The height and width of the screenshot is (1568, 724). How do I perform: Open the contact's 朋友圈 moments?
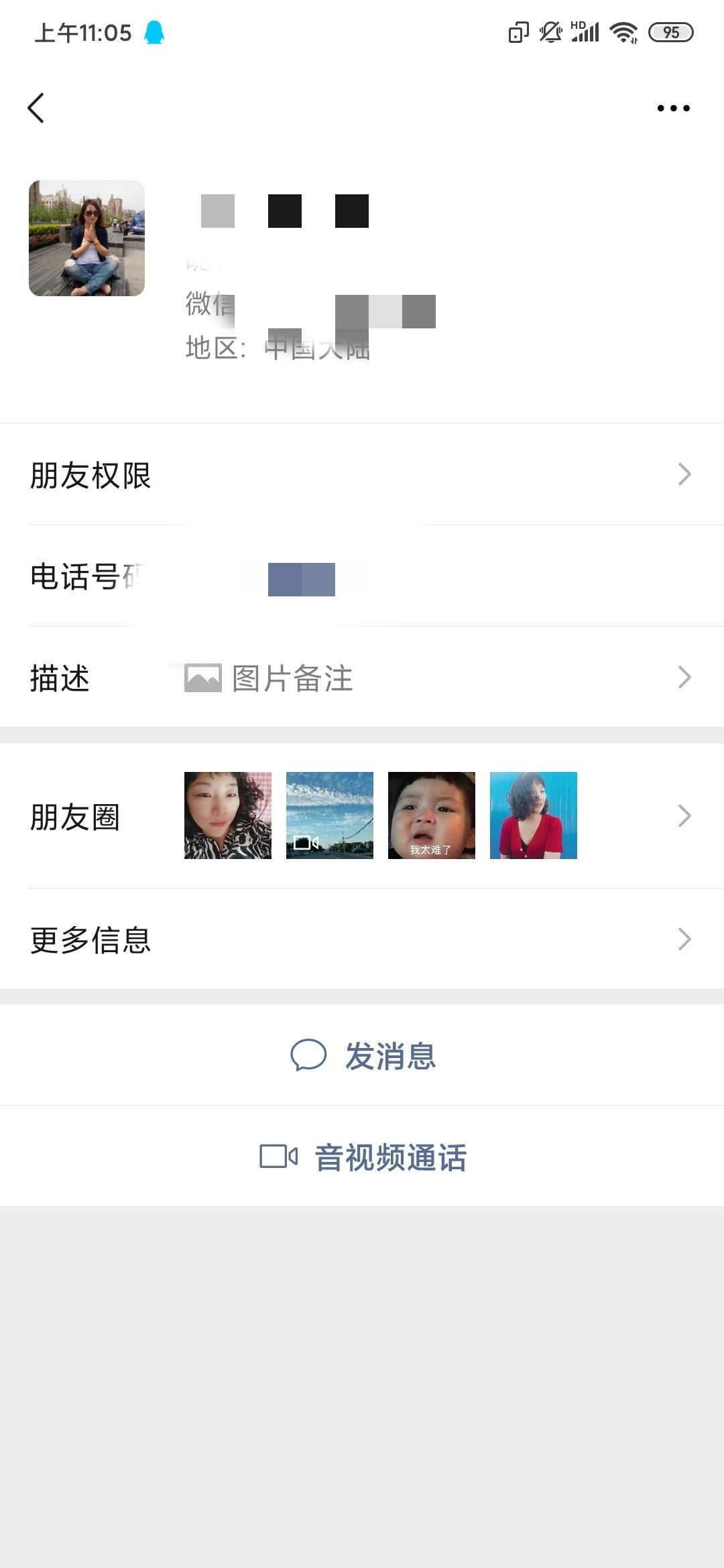pyautogui.click(x=362, y=815)
